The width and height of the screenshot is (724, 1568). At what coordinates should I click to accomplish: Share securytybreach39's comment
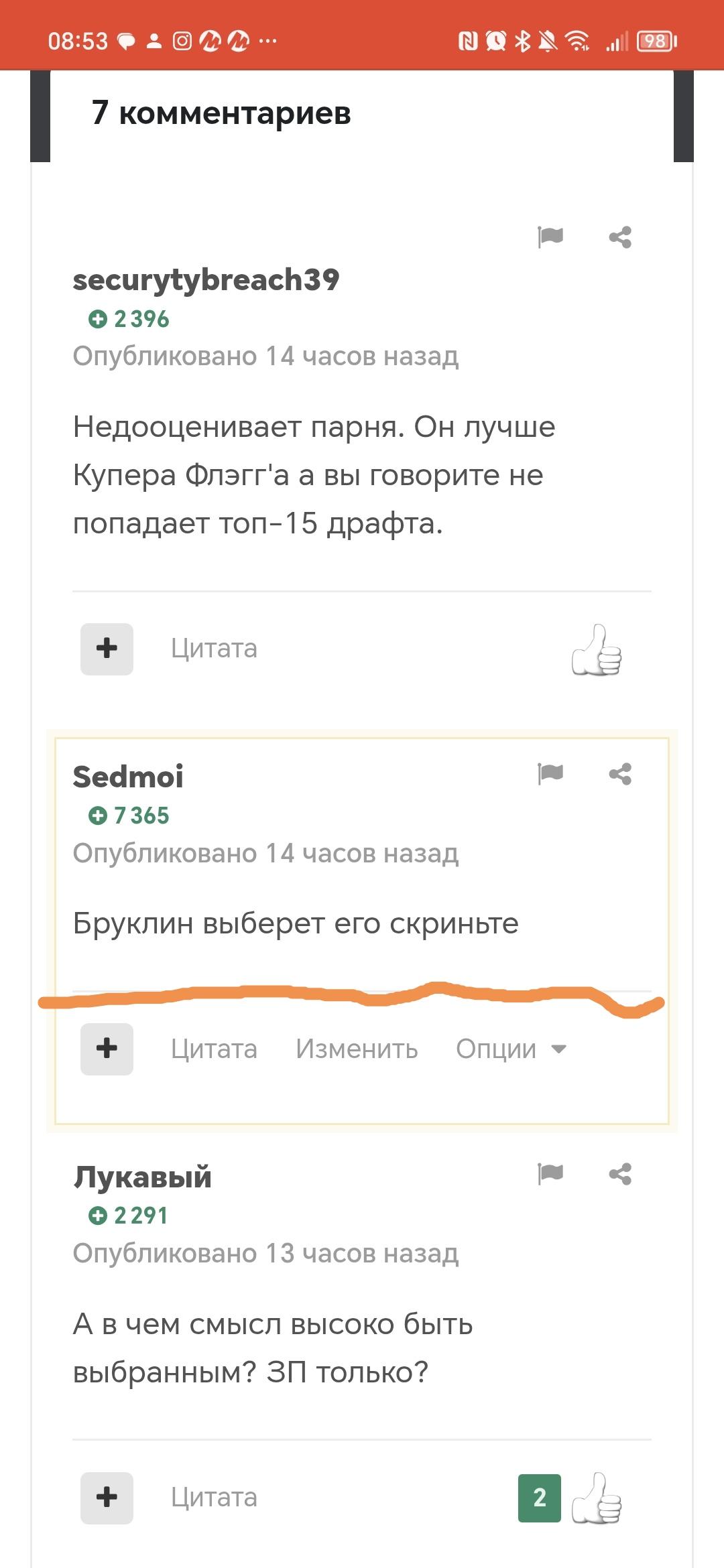[x=620, y=237]
